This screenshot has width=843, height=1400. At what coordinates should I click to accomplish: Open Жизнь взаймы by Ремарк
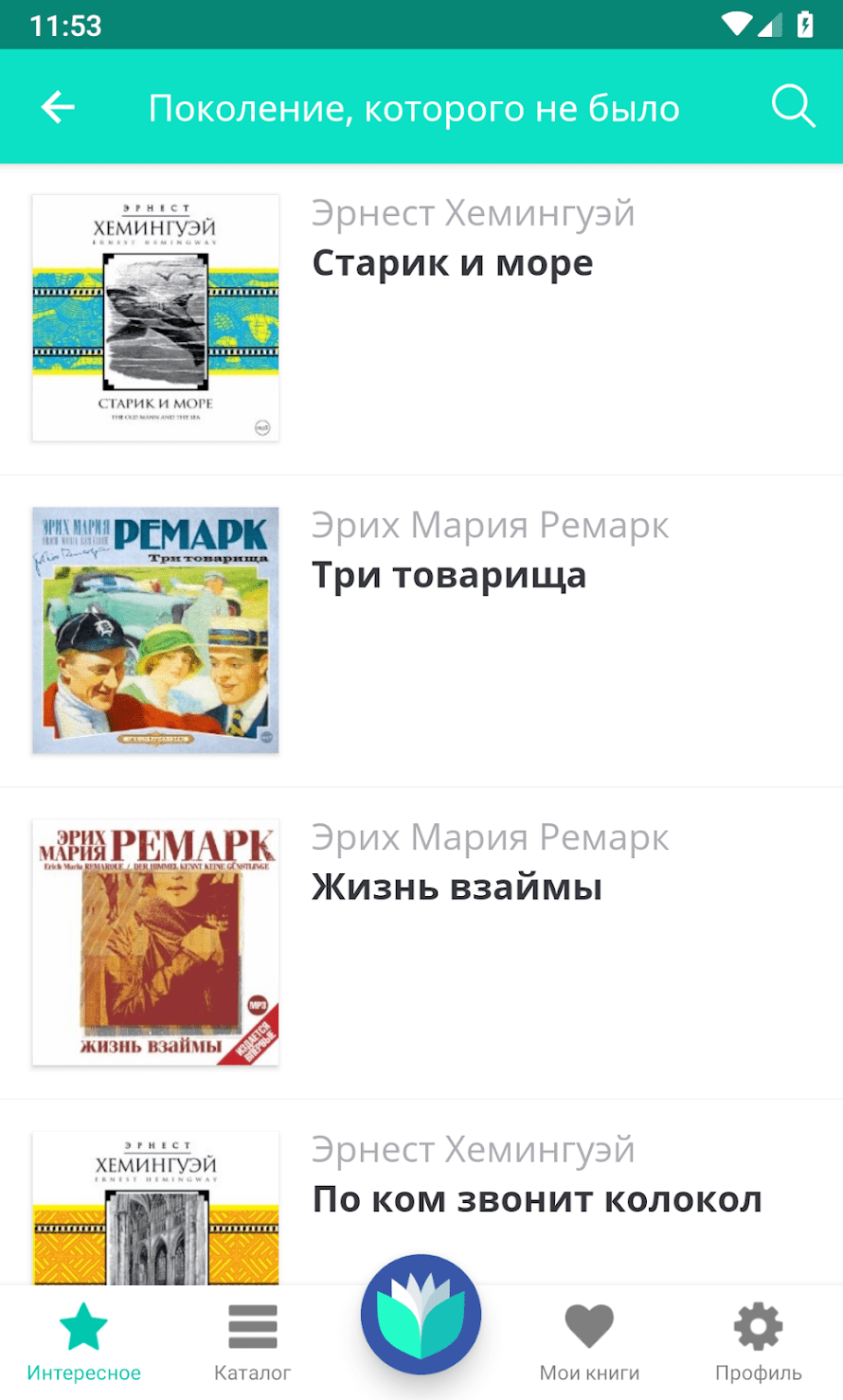click(457, 888)
